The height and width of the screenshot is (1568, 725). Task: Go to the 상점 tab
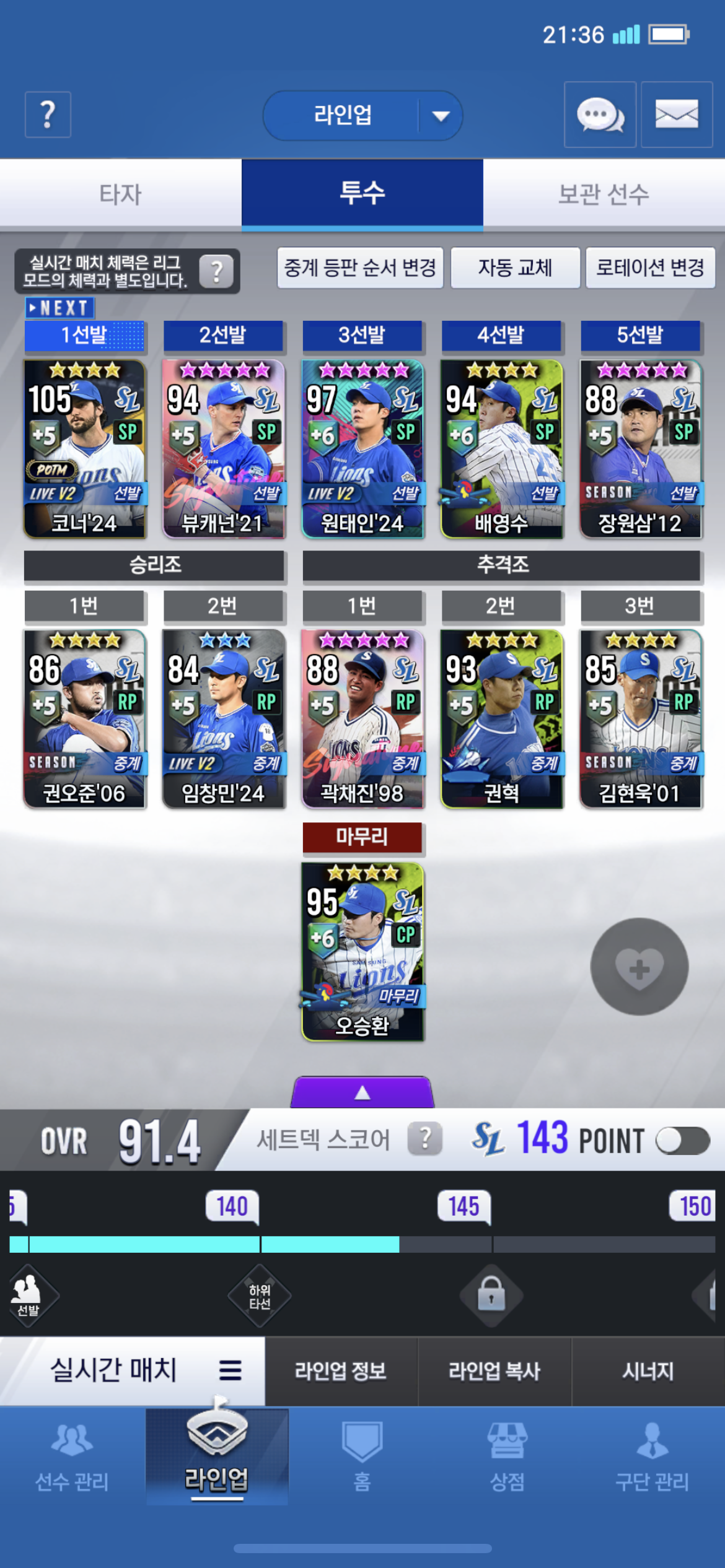[x=507, y=1455]
